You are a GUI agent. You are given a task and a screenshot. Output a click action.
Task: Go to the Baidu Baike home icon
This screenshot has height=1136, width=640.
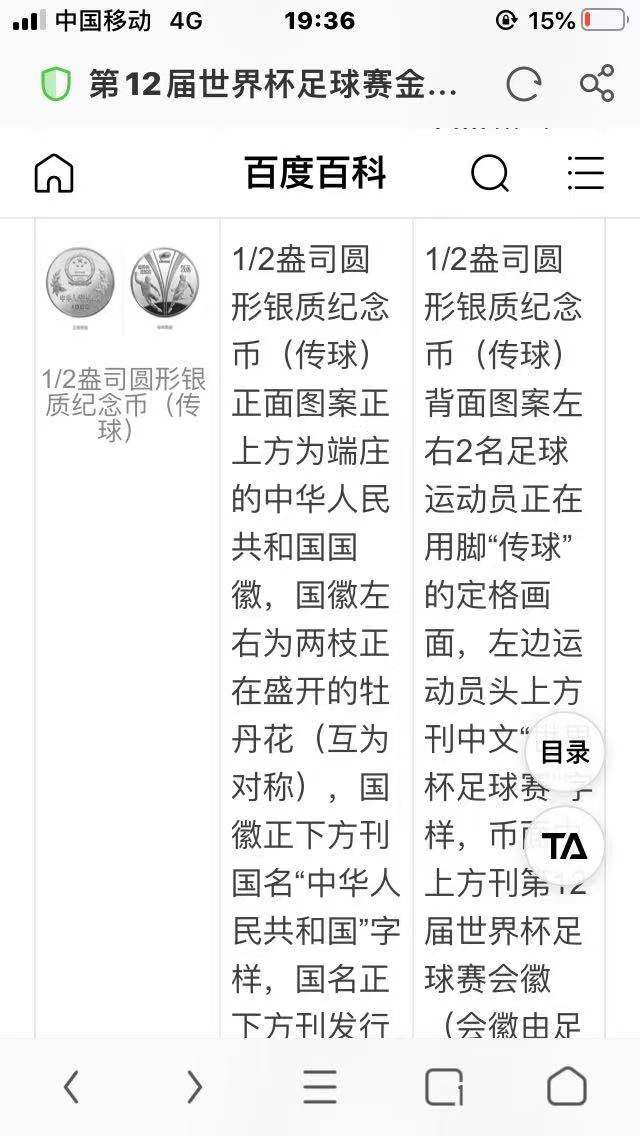click(x=54, y=173)
